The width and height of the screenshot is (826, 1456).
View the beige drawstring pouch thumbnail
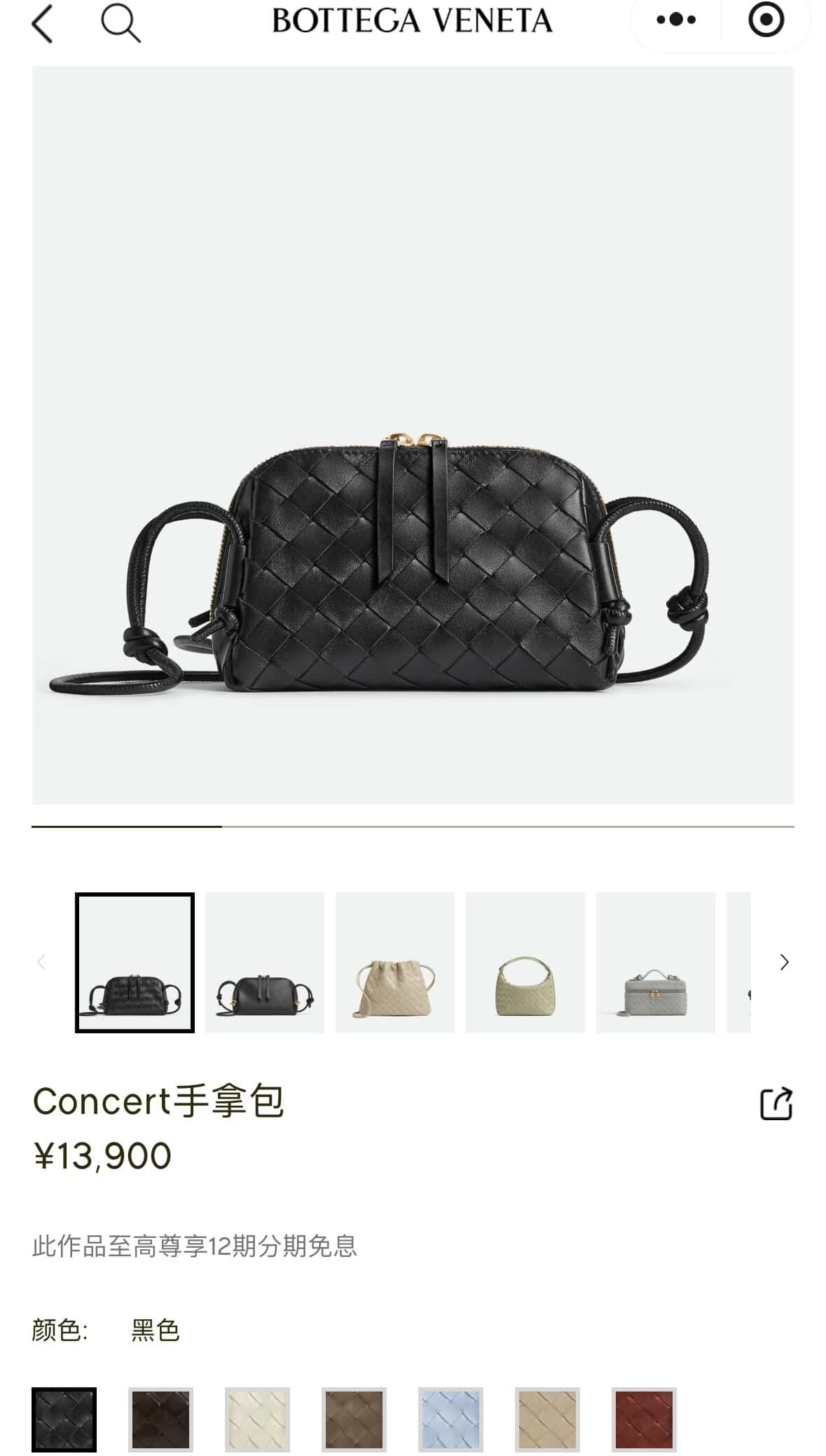pyautogui.click(x=395, y=962)
